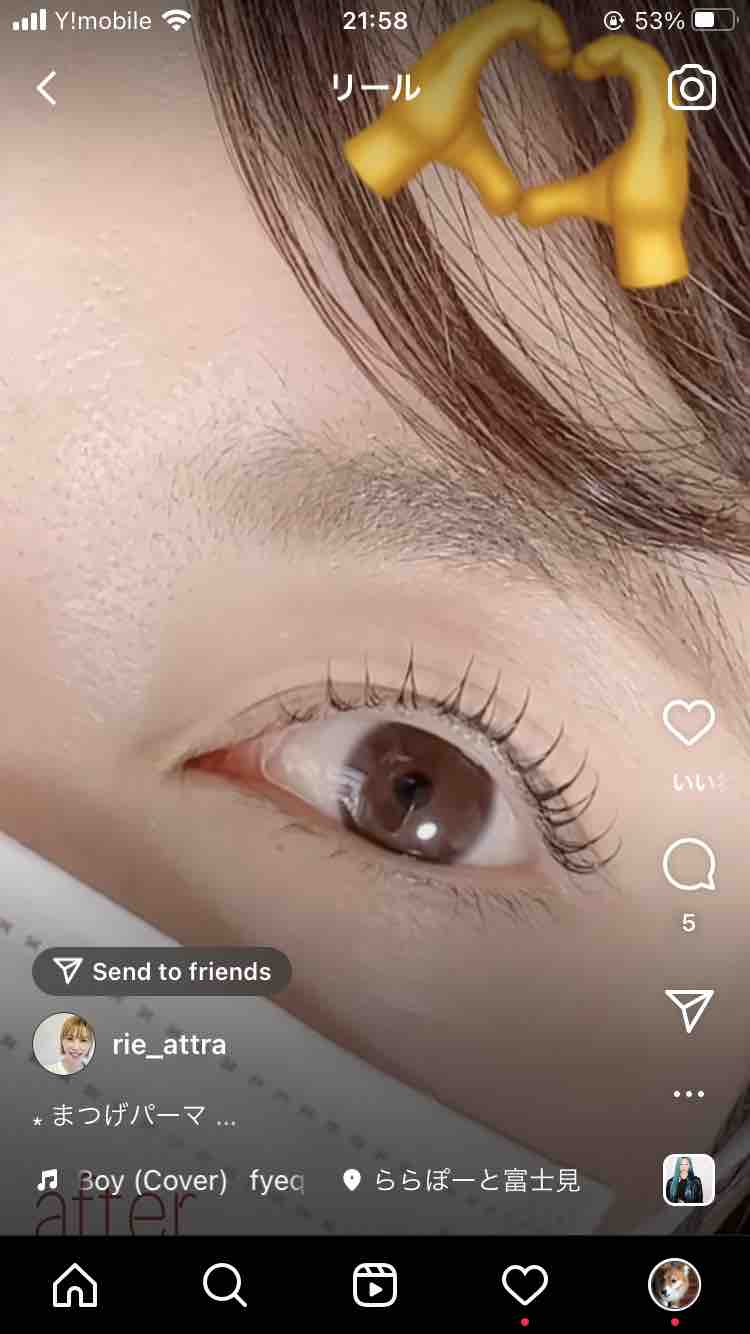Like this reel with the heart icon
This screenshot has height=1334, width=750.
(689, 723)
